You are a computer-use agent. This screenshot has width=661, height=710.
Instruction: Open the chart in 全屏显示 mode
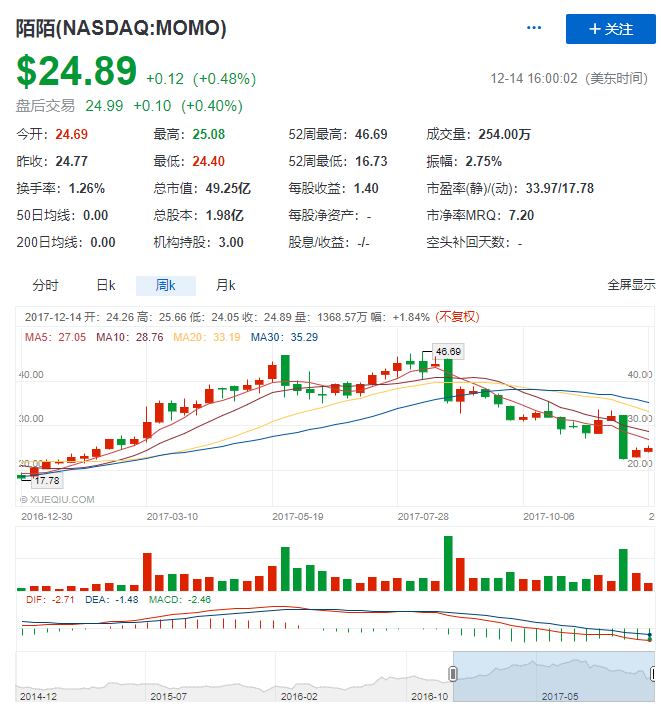(x=631, y=285)
